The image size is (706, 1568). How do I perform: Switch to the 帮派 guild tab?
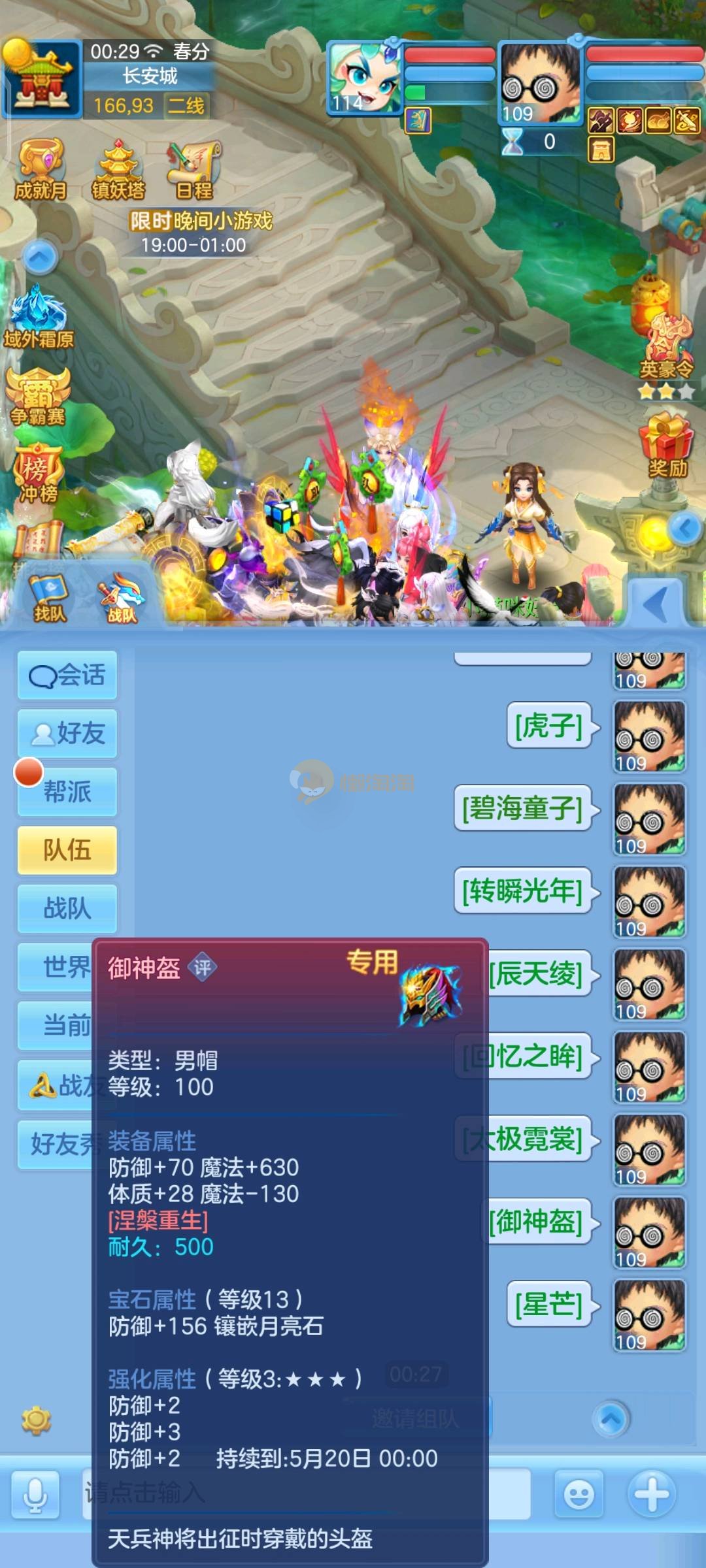[x=67, y=791]
